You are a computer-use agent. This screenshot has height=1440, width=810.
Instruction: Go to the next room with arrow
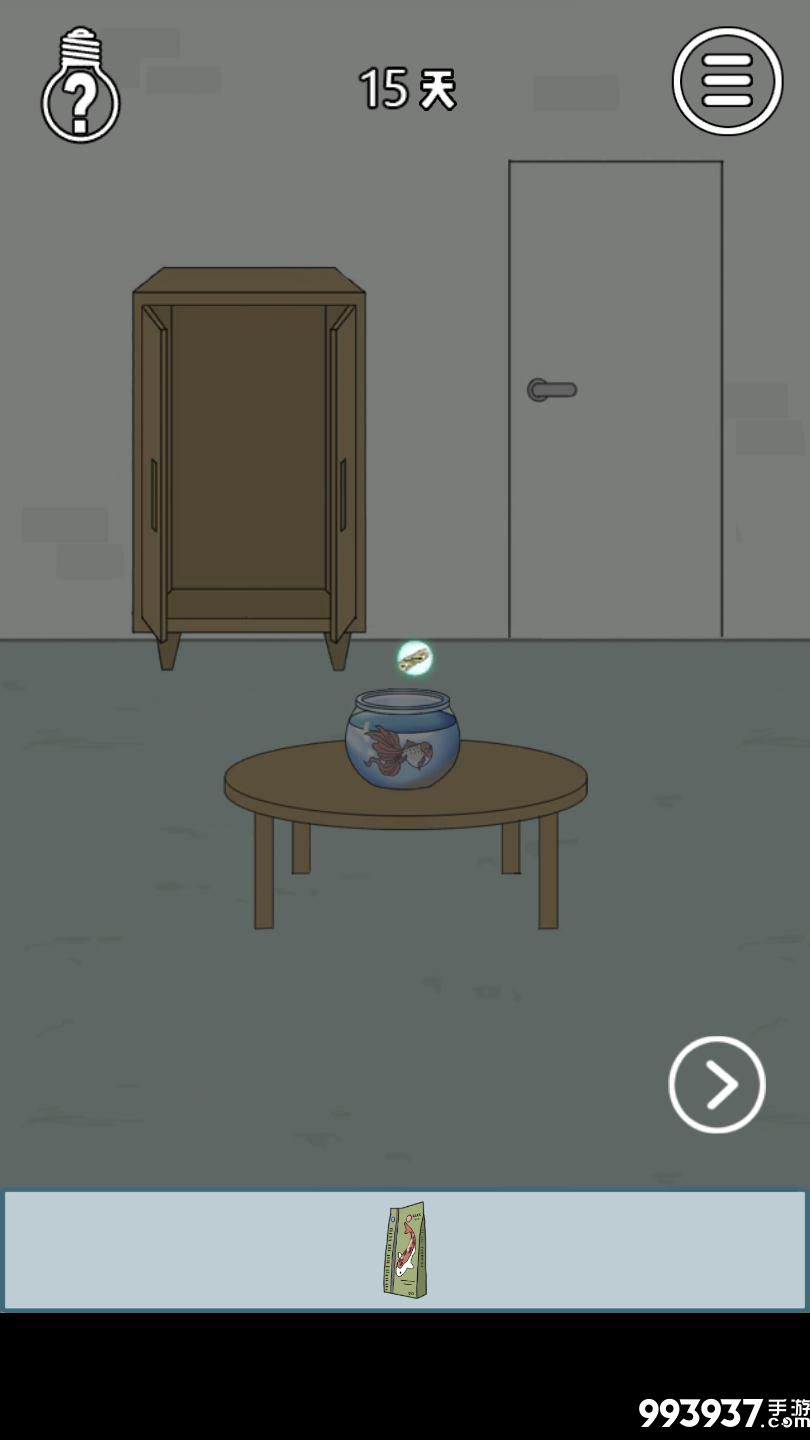(716, 1084)
